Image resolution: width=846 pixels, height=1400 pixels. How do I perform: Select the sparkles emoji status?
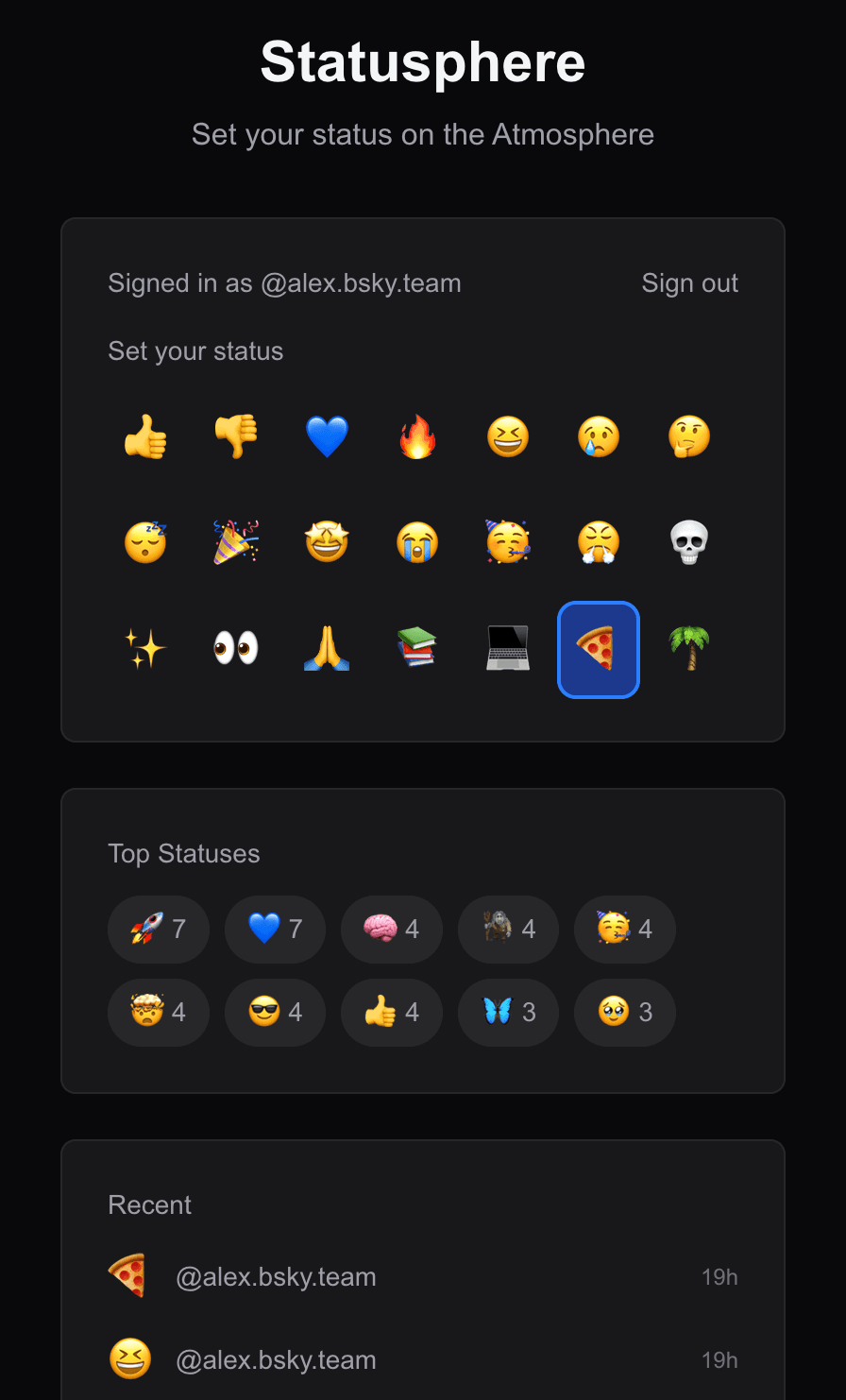click(145, 649)
